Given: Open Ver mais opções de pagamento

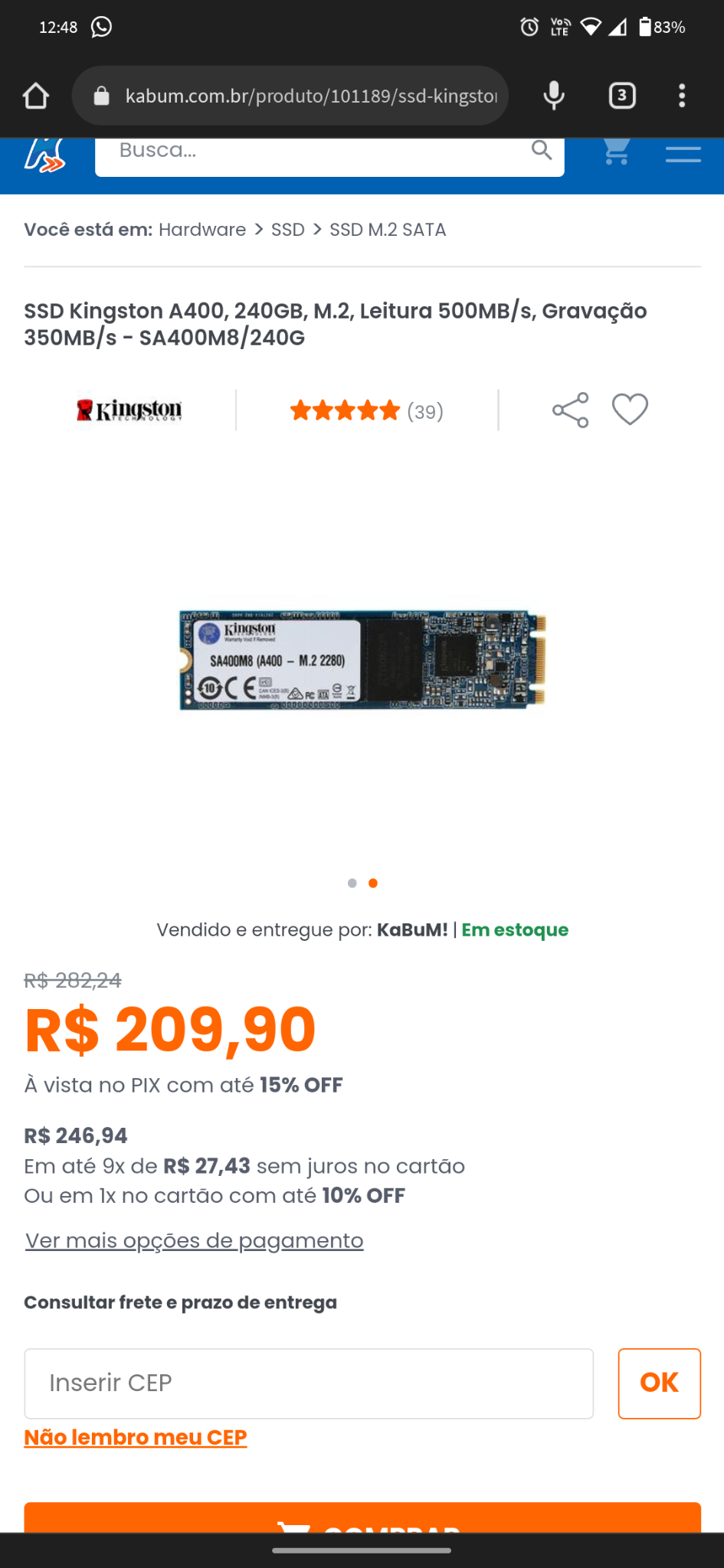Looking at the screenshot, I should [x=195, y=1240].
